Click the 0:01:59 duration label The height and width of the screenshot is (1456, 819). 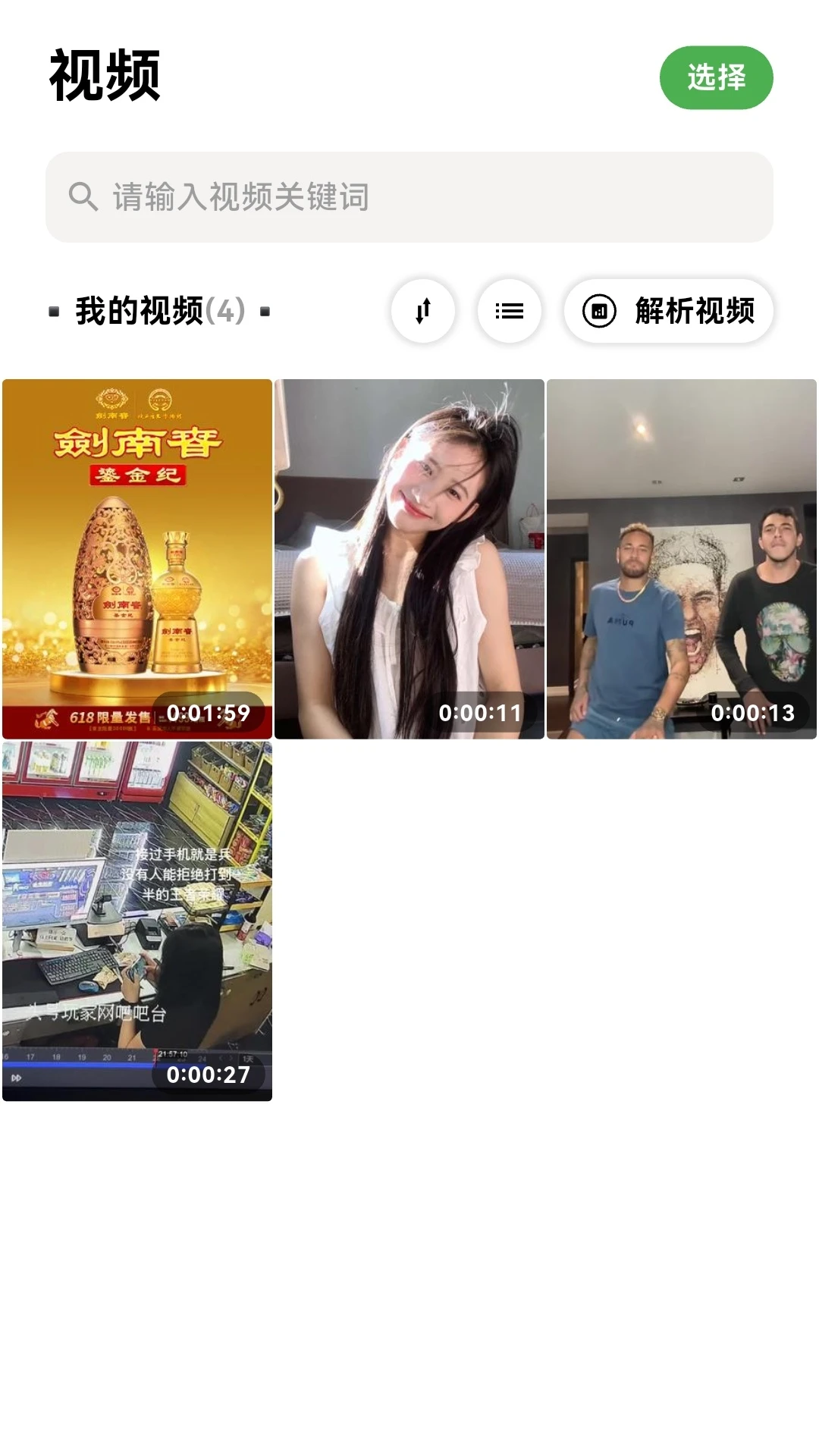(210, 712)
